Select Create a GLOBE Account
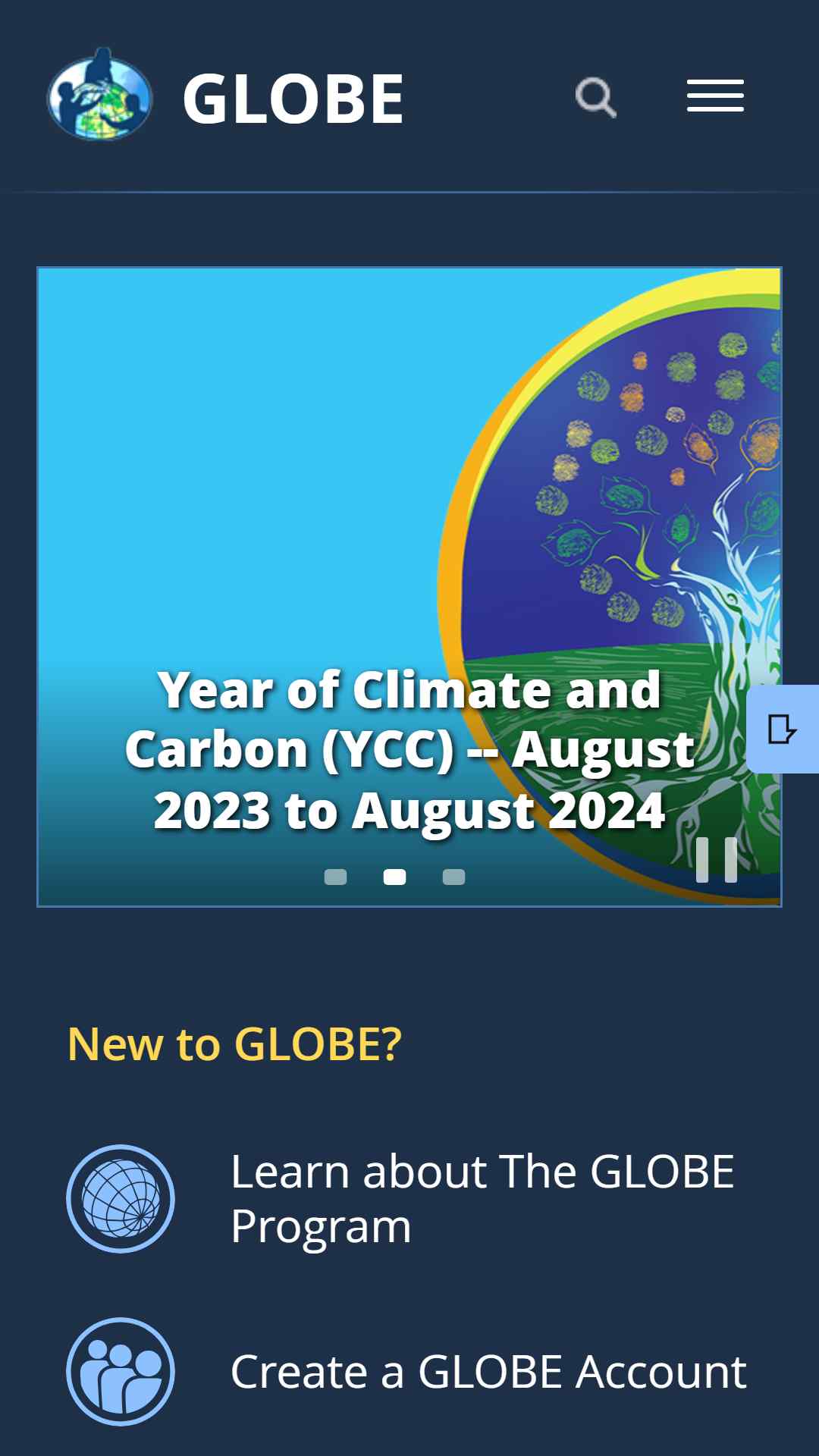Image resolution: width=819 pixels, height=1456 pixels. coord(488,1372)
